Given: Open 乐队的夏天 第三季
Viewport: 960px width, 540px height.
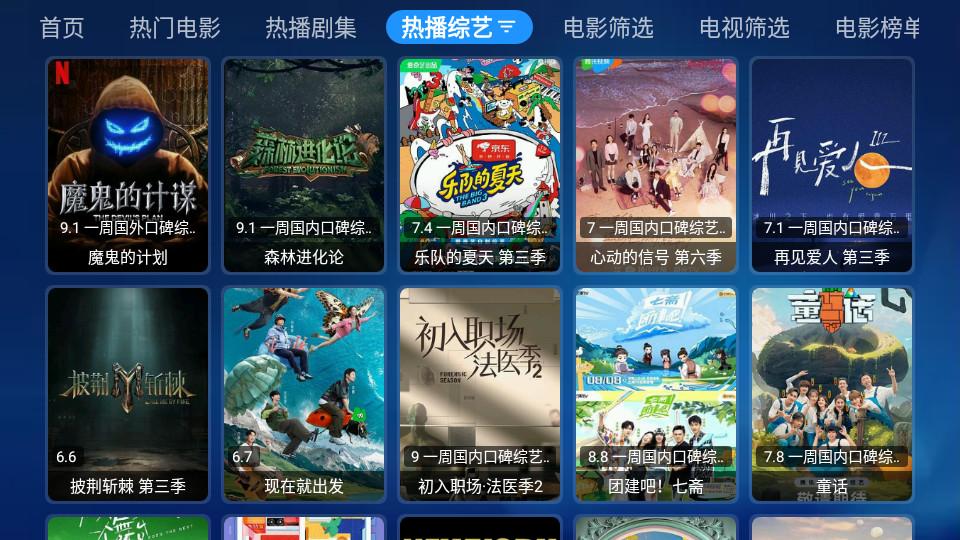Looking at the screenshot, I should tap(480, 165).
